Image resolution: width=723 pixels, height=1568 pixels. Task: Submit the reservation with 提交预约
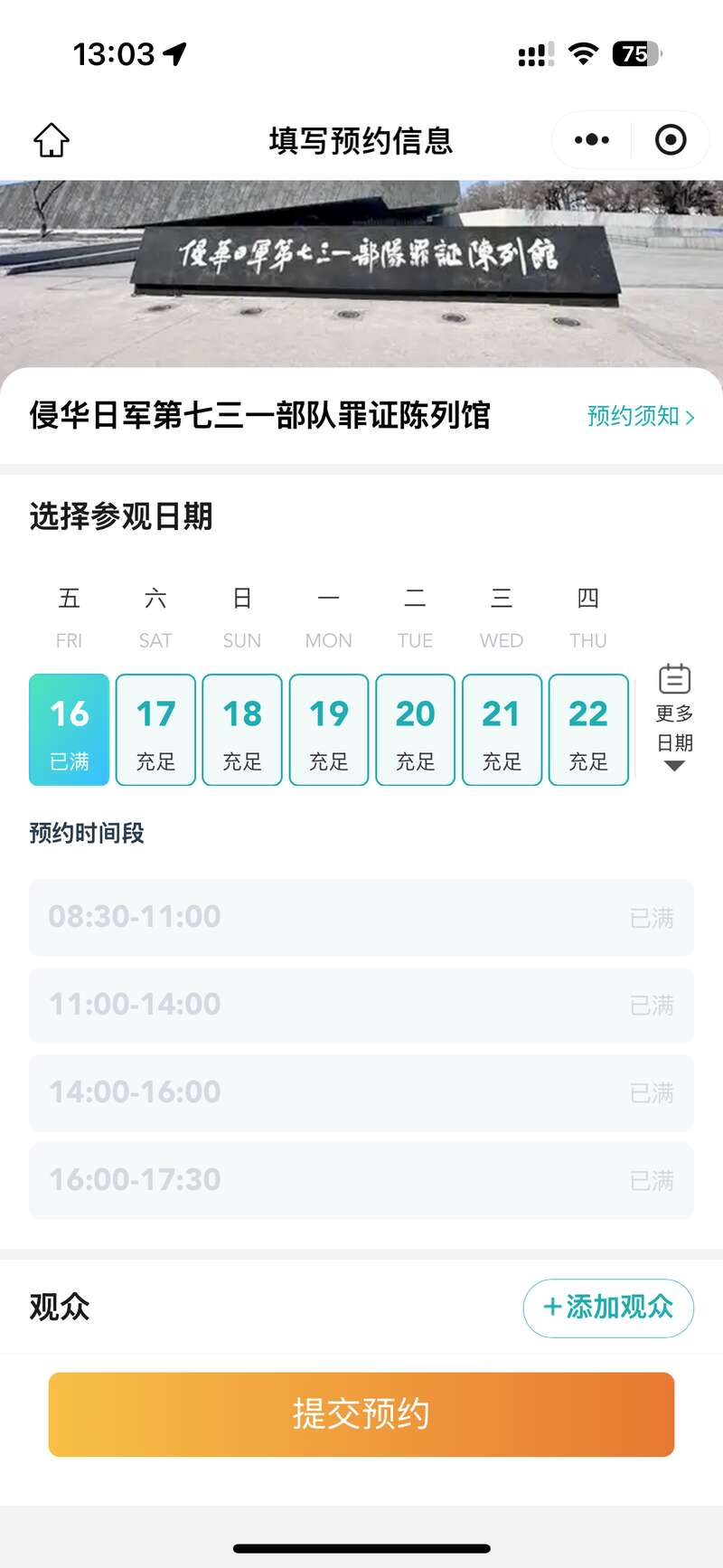[361, 1414]
